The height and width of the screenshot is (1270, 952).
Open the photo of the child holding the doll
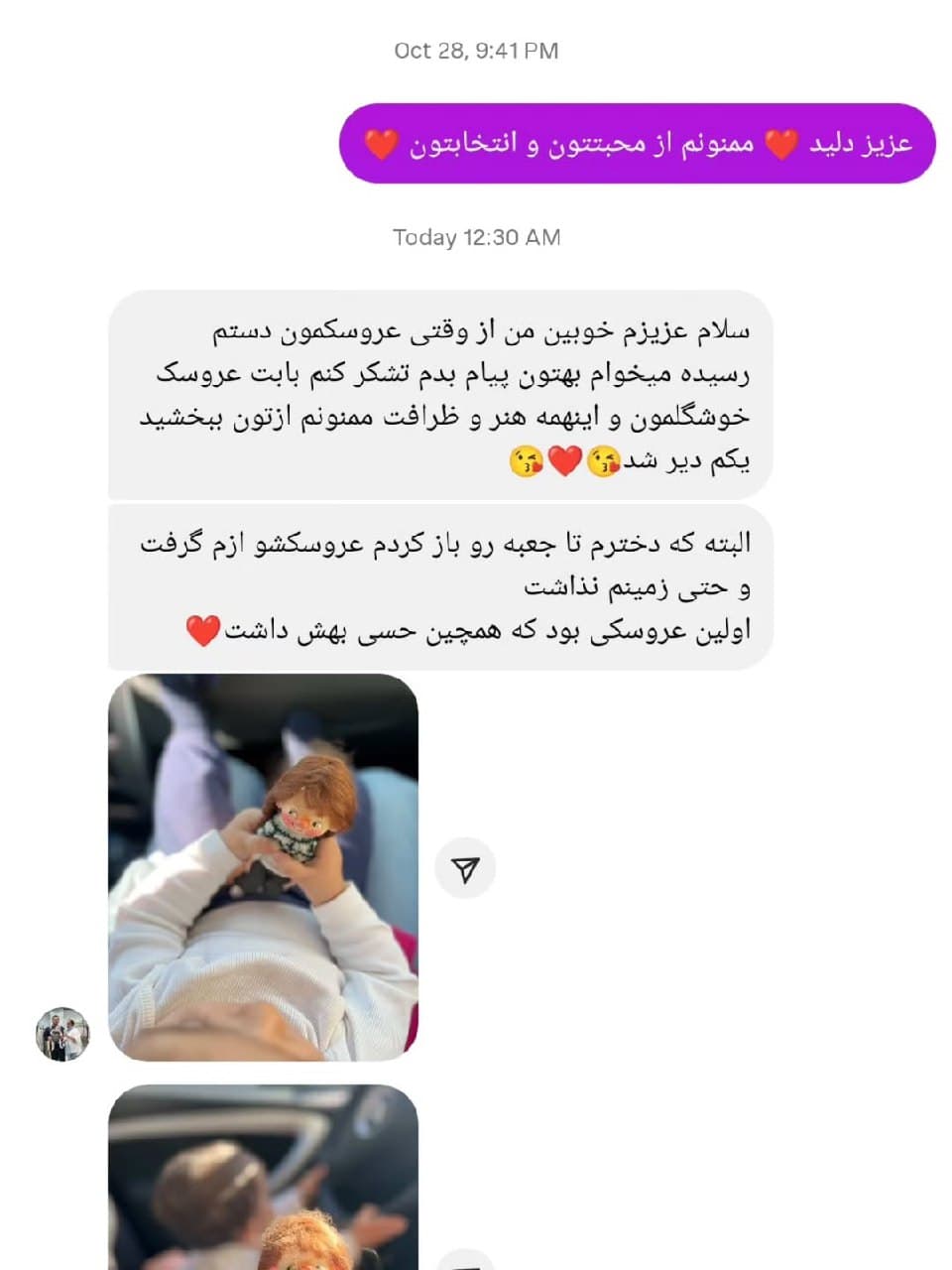[263, 867]
